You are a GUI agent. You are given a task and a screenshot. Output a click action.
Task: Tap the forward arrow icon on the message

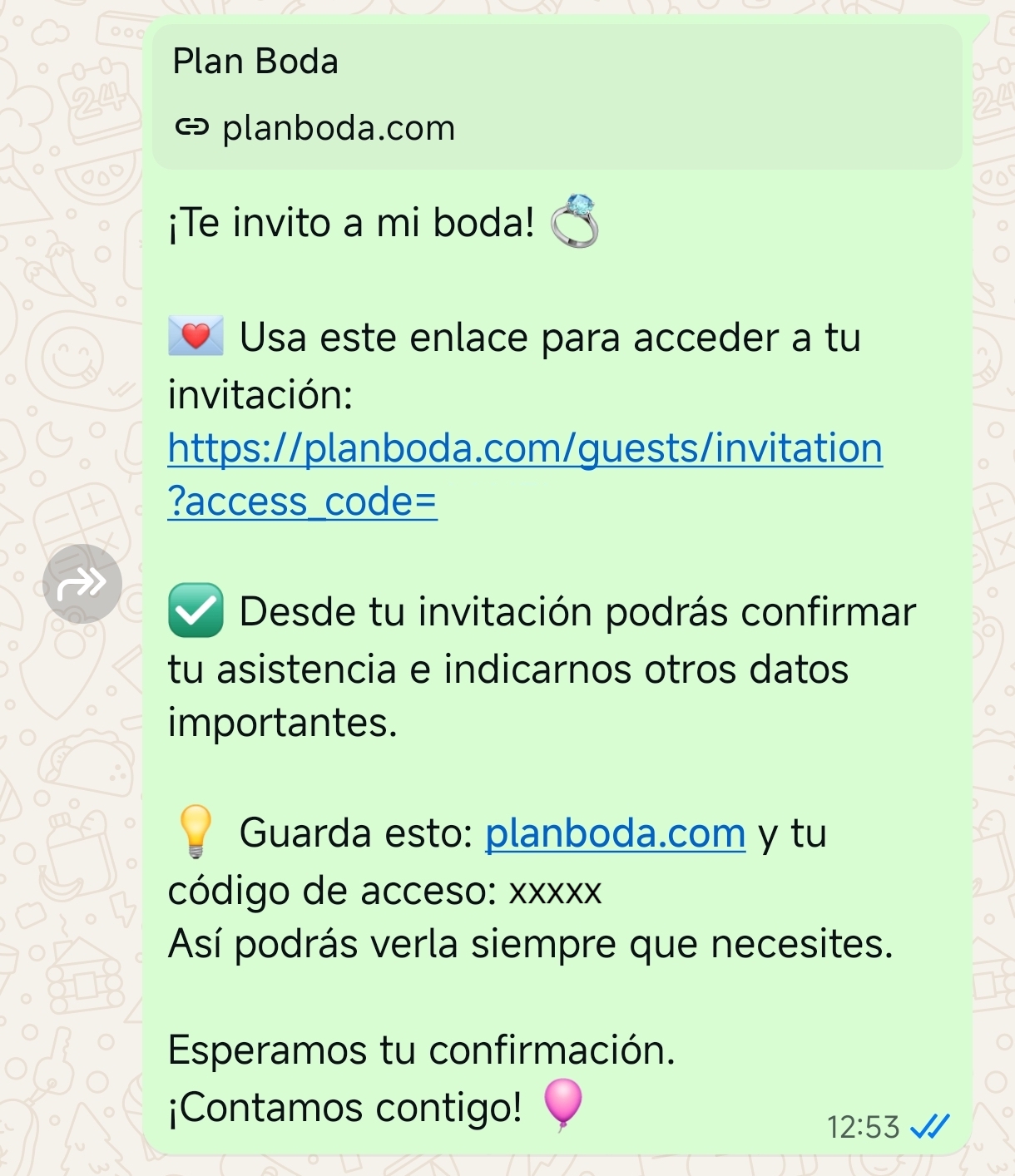[x=82, y=584]
